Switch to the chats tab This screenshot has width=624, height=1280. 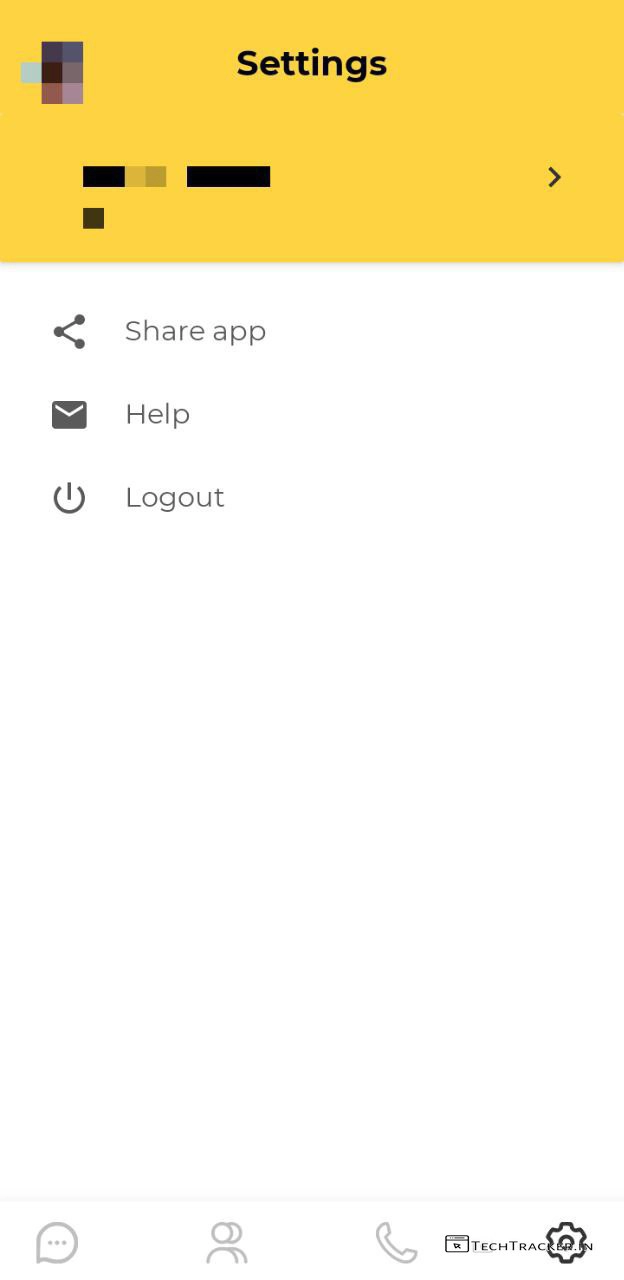(x=57, y=1243)
